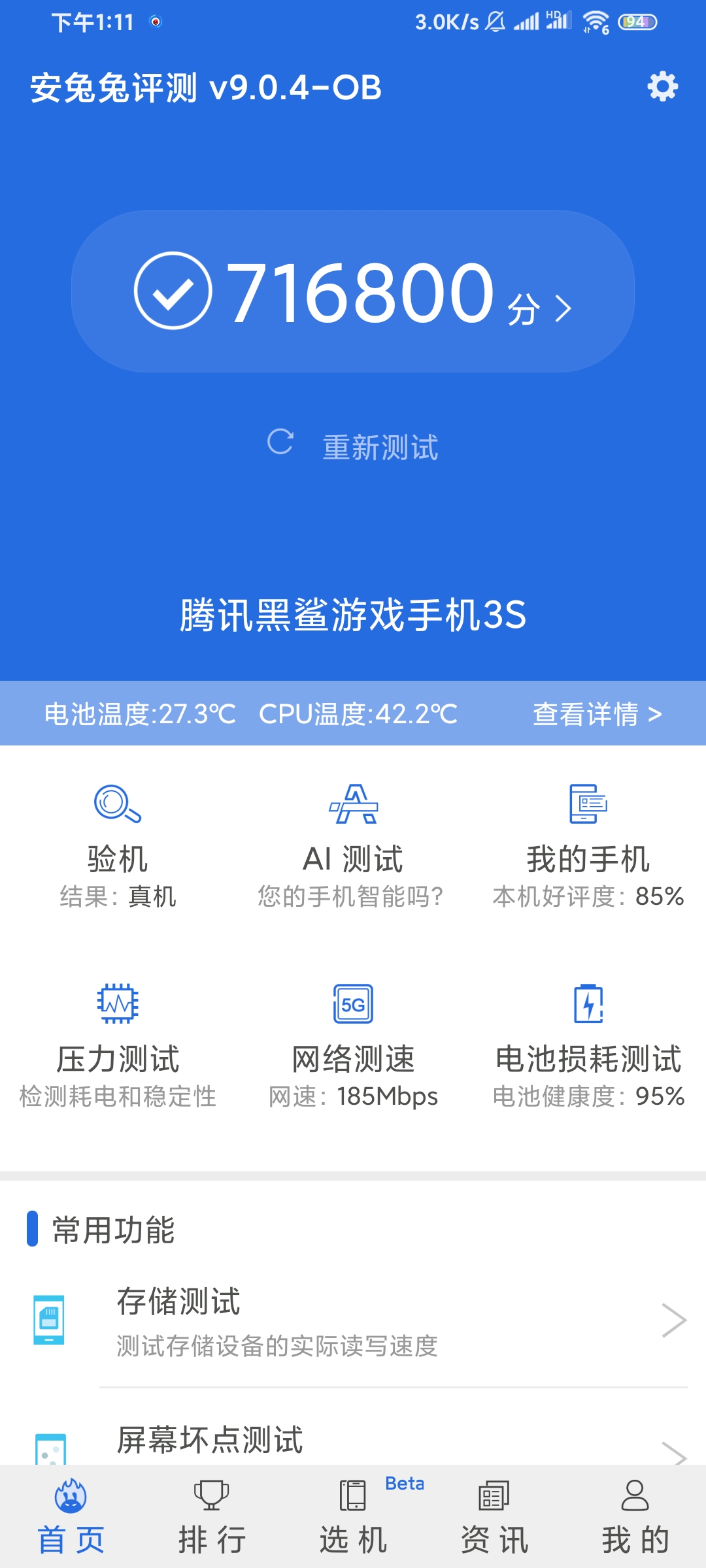Launch the 压力测试 stress test

point(118,1046)
